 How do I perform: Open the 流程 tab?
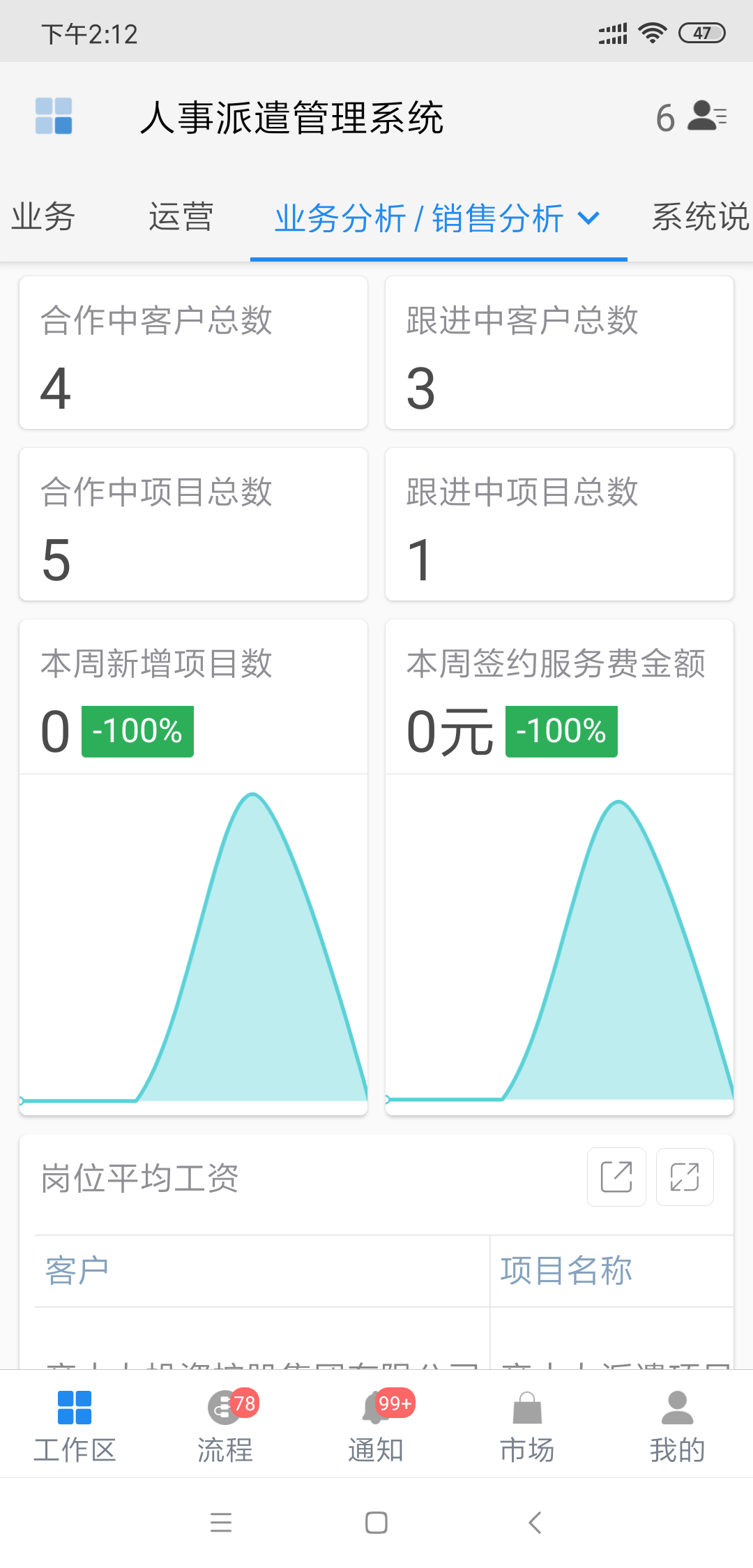225,1425
